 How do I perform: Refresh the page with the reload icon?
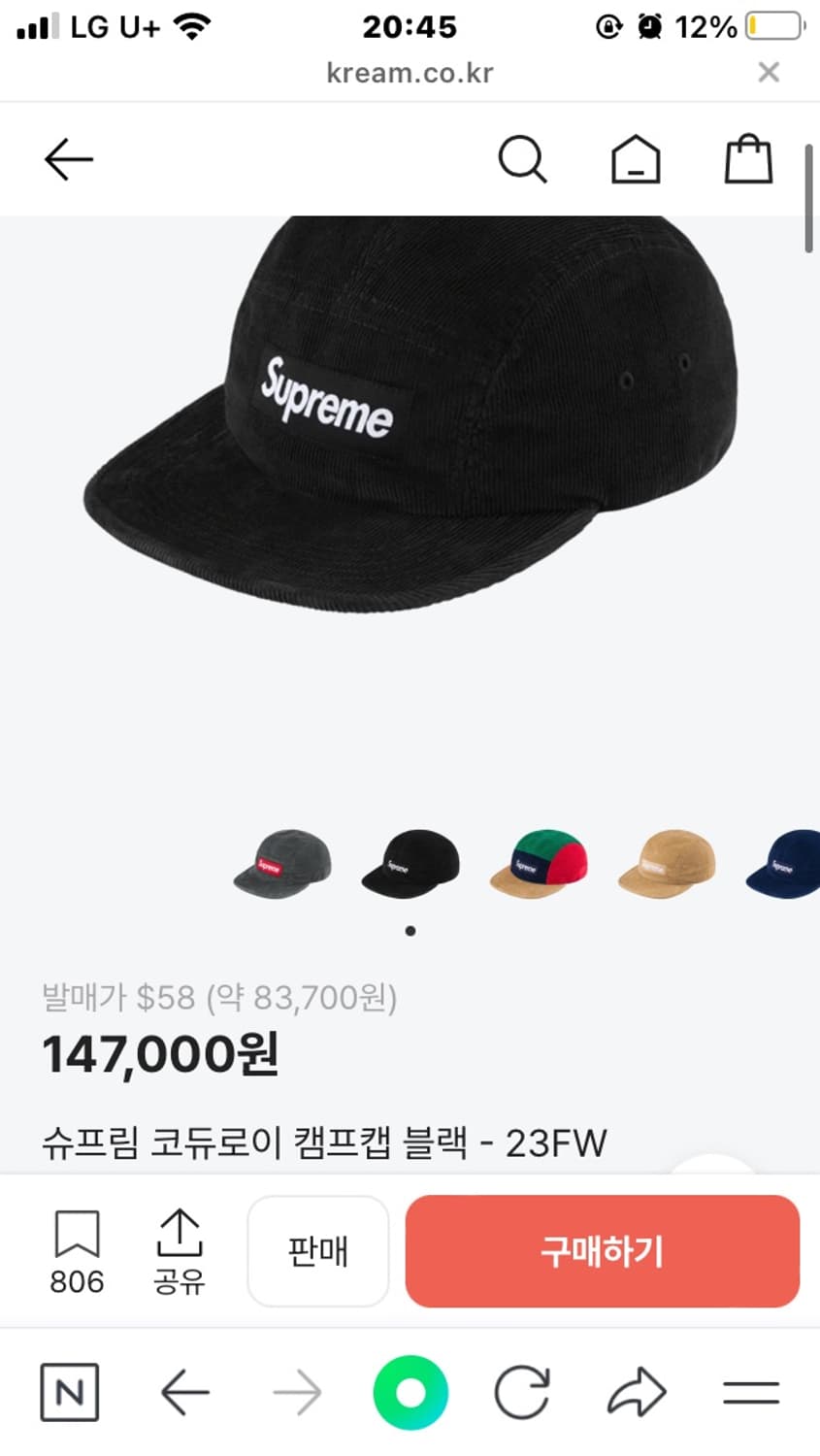[524, 1392]
